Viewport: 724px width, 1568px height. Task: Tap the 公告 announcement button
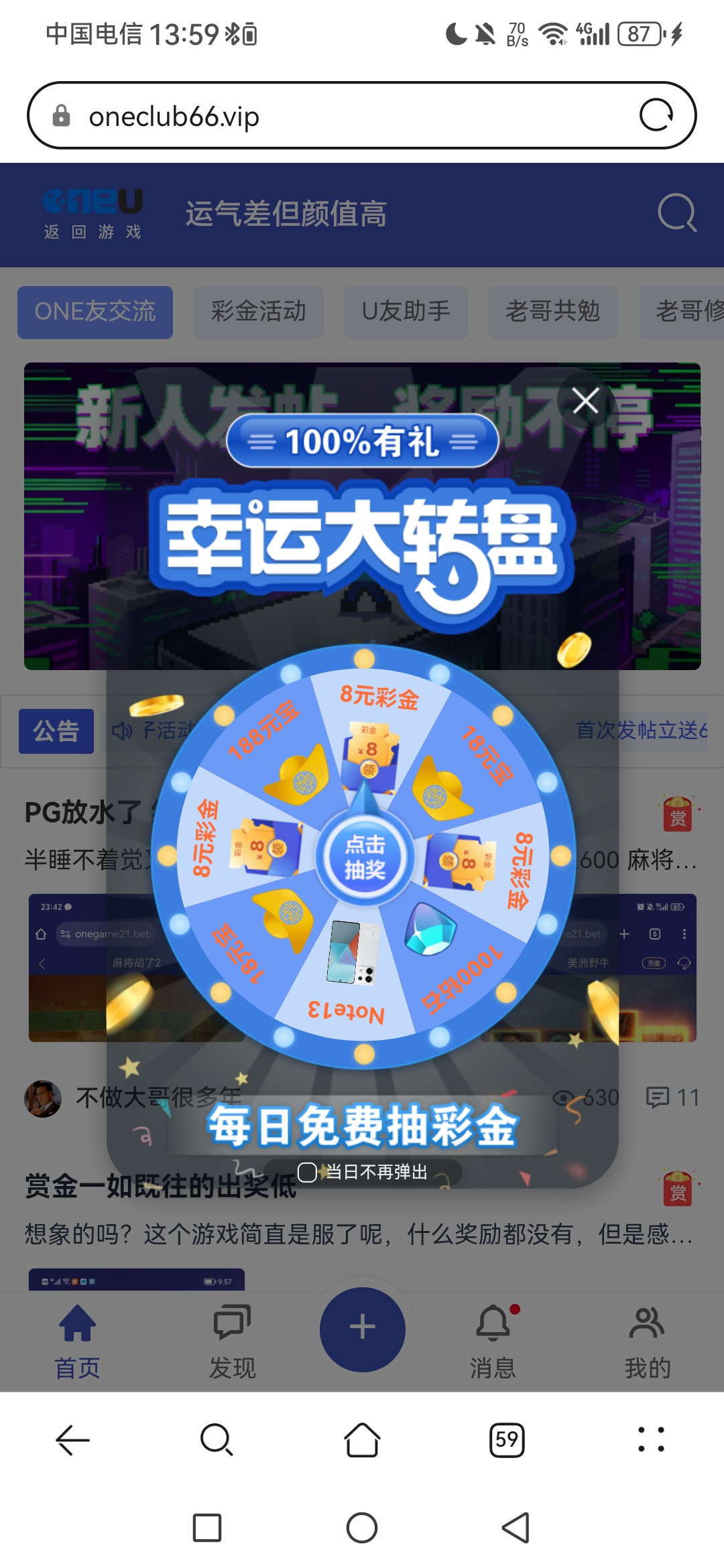[56, 731]
